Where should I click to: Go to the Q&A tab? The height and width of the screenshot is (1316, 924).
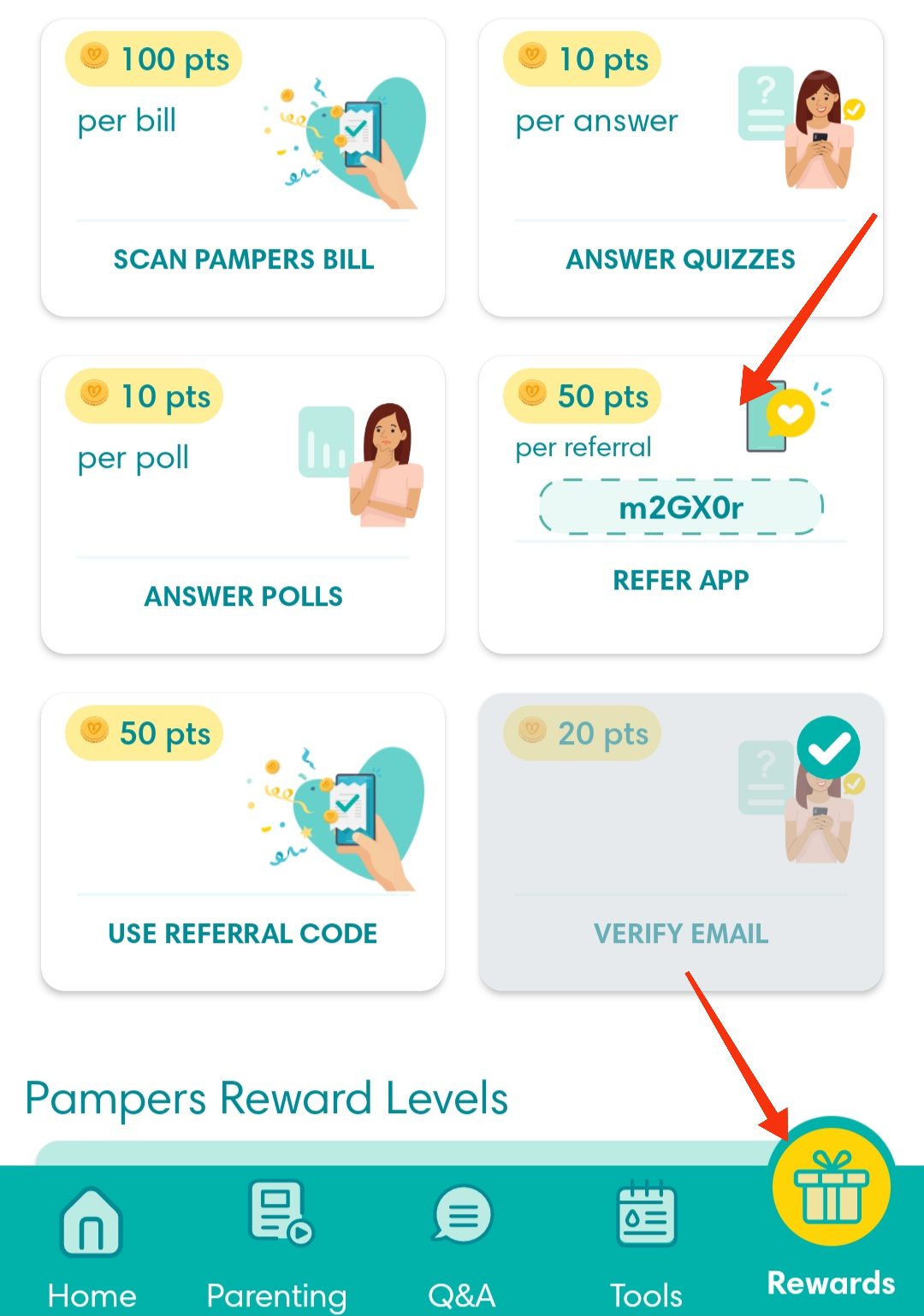(x=462, y=1246)
